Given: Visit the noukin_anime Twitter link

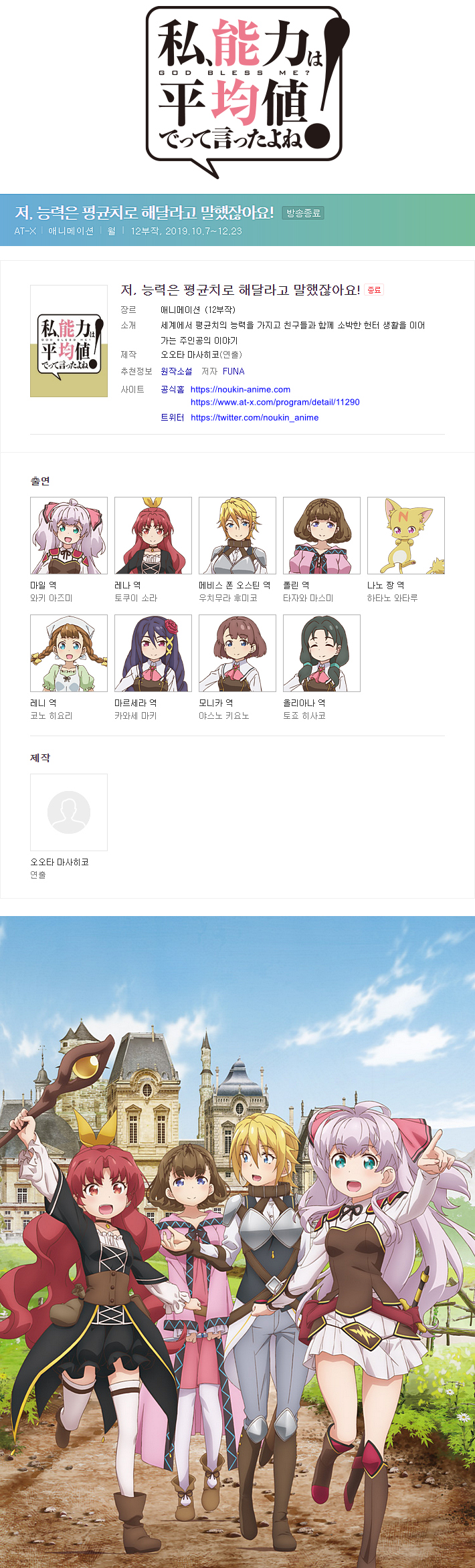Looking at the screenshot, I should (254, 417).
